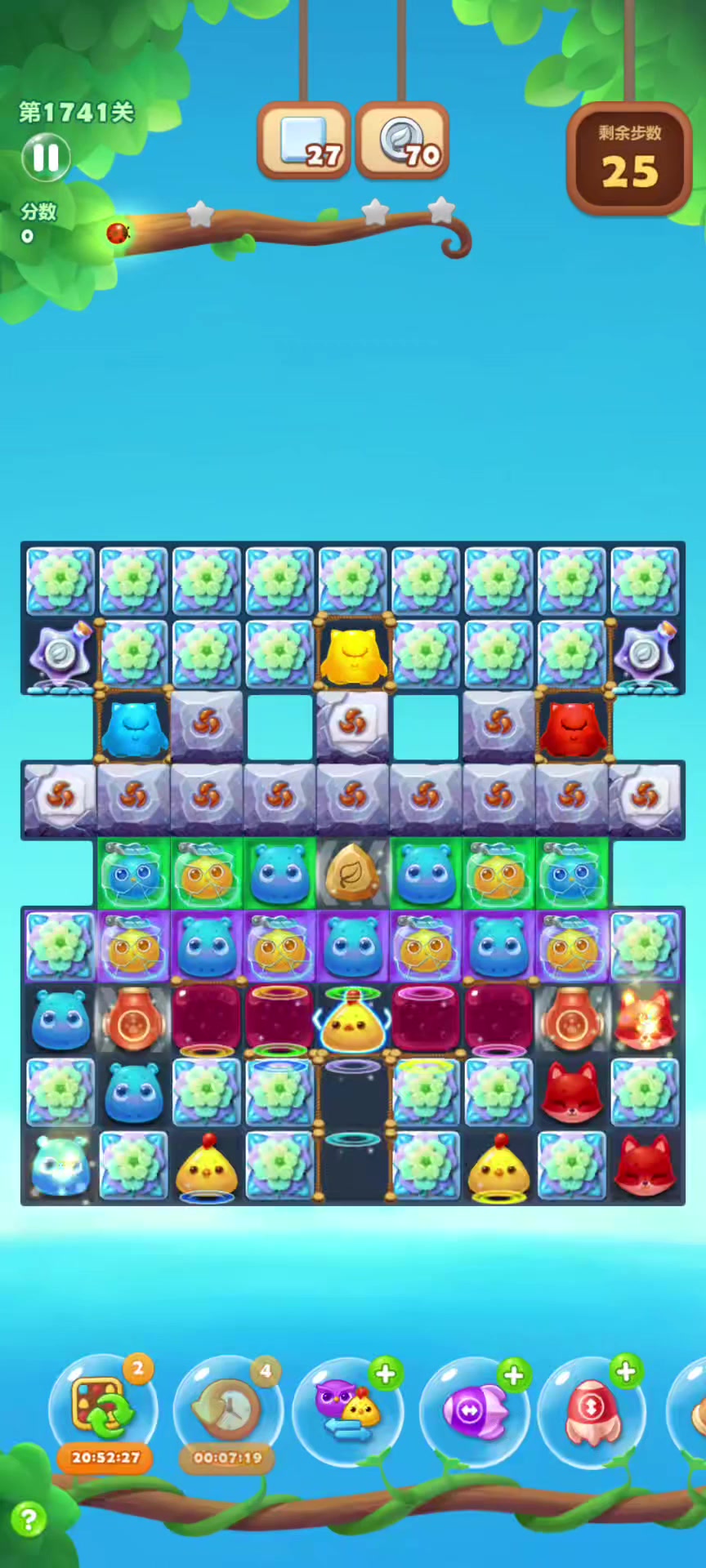Tap the yellow chick between the portals
The height and width of the screenshot is (1568, 706).
tap(353, 1022)
